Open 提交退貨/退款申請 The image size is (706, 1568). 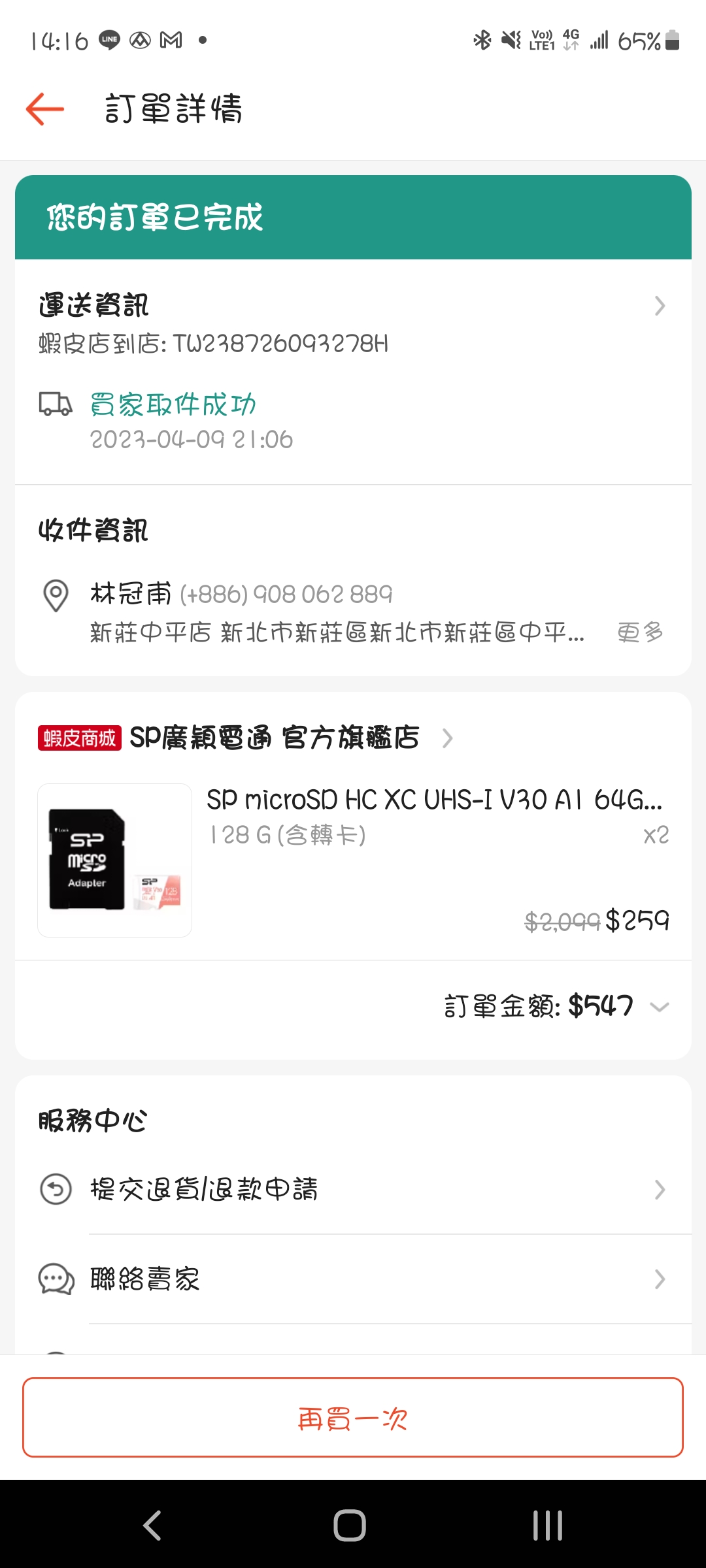[353, 1190]
